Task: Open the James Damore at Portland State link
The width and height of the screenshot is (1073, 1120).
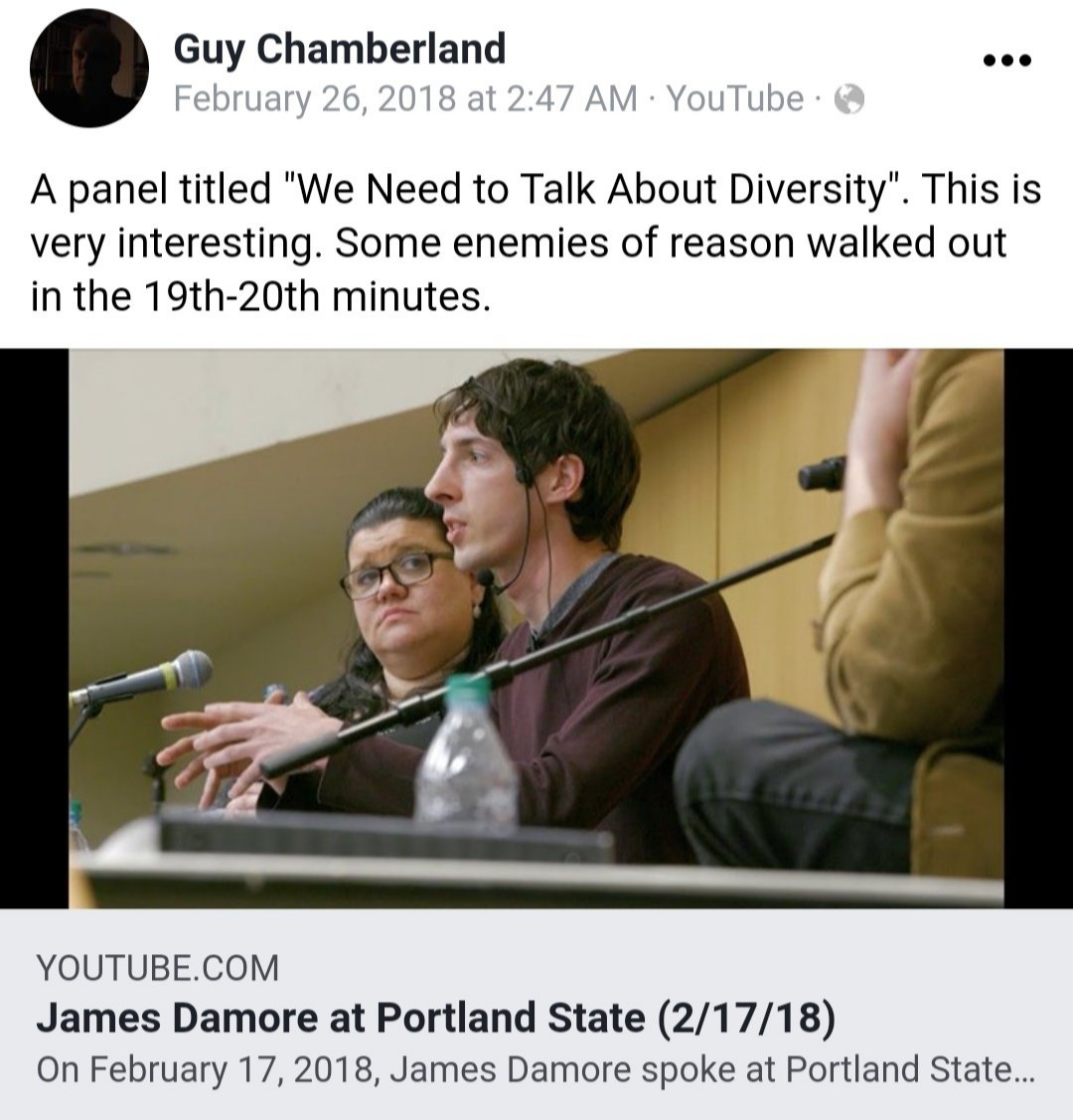Action: click(436, 1018)
